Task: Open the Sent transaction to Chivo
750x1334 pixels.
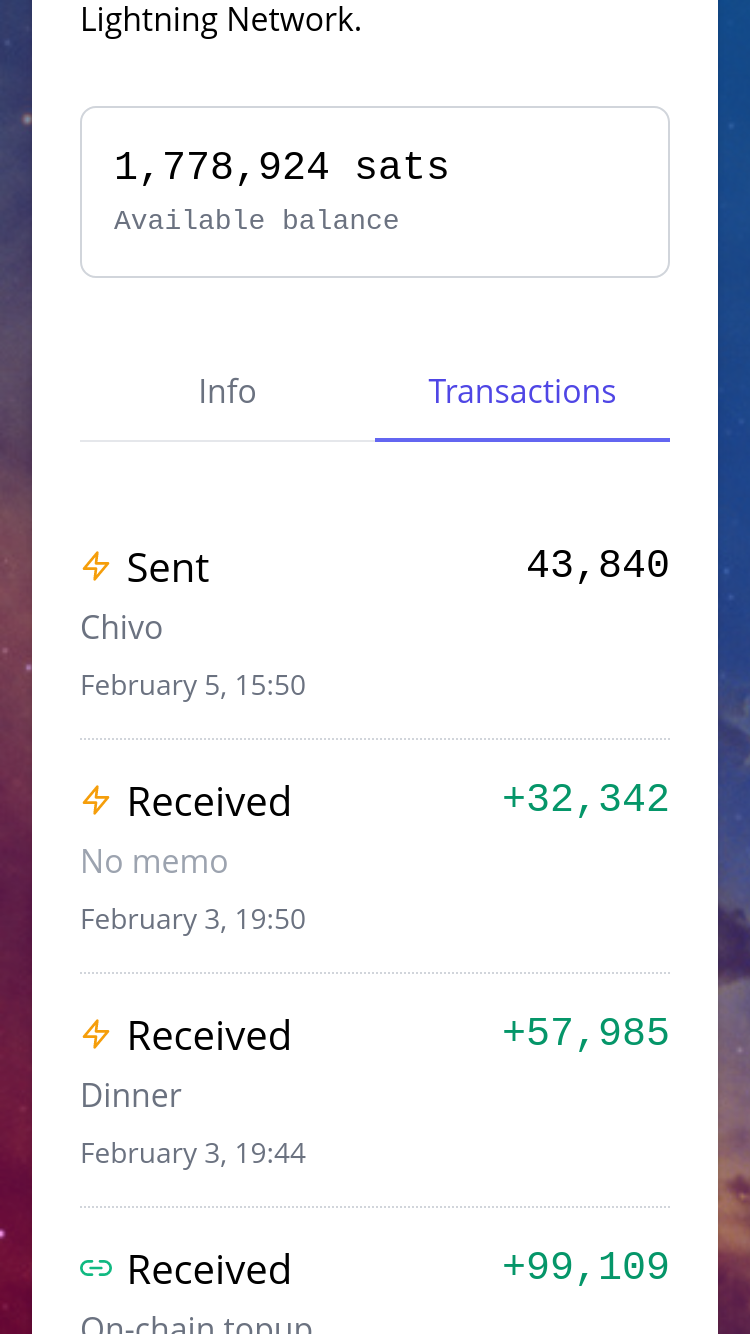Action: tap(374, 624)
